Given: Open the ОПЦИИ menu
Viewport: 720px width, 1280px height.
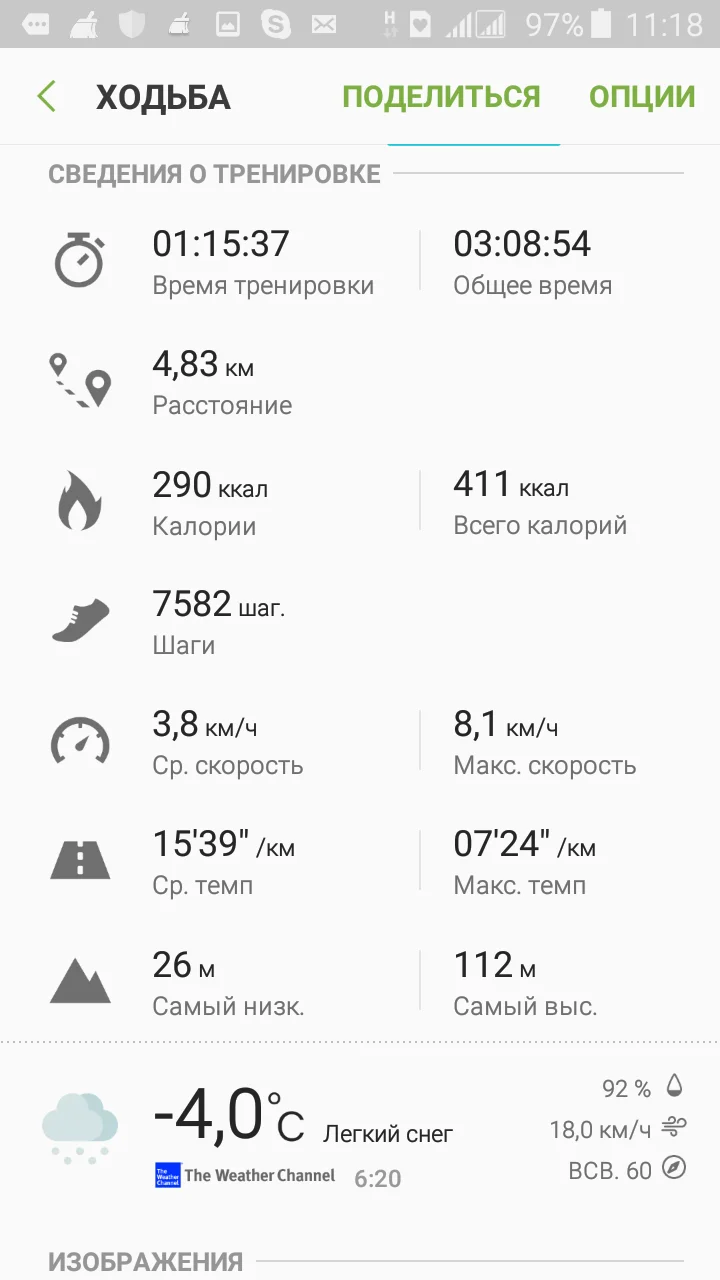Looking at the screenshot, I should tap(642, 97).
